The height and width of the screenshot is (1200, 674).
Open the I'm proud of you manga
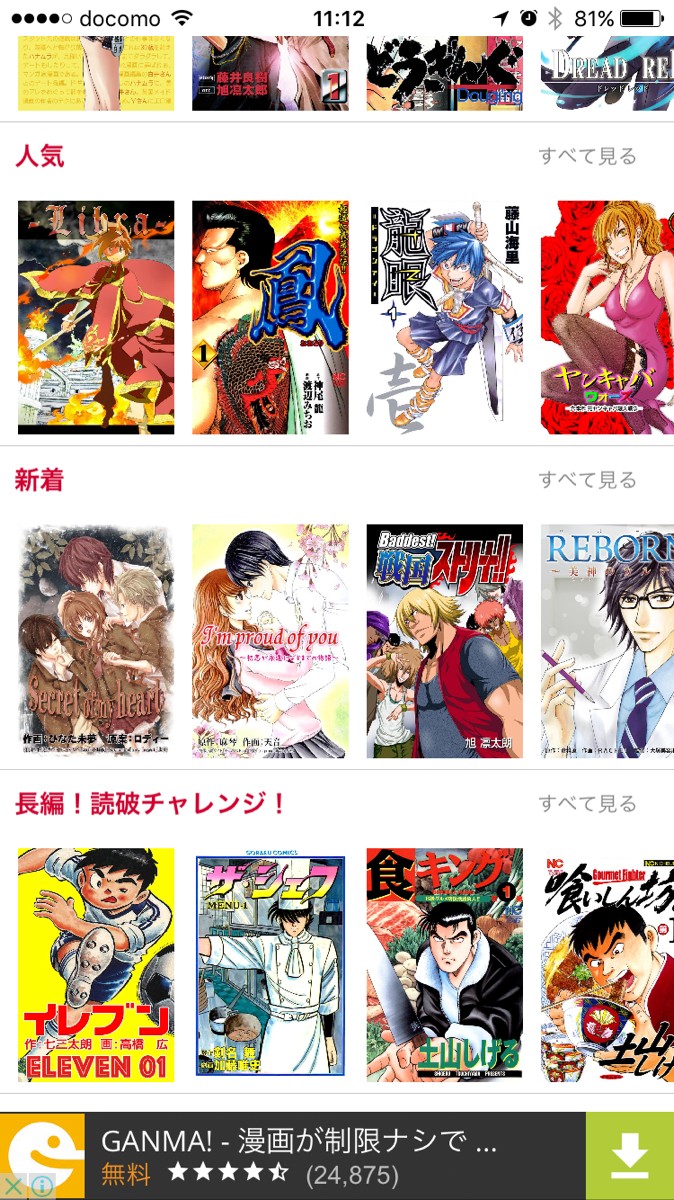270,641
